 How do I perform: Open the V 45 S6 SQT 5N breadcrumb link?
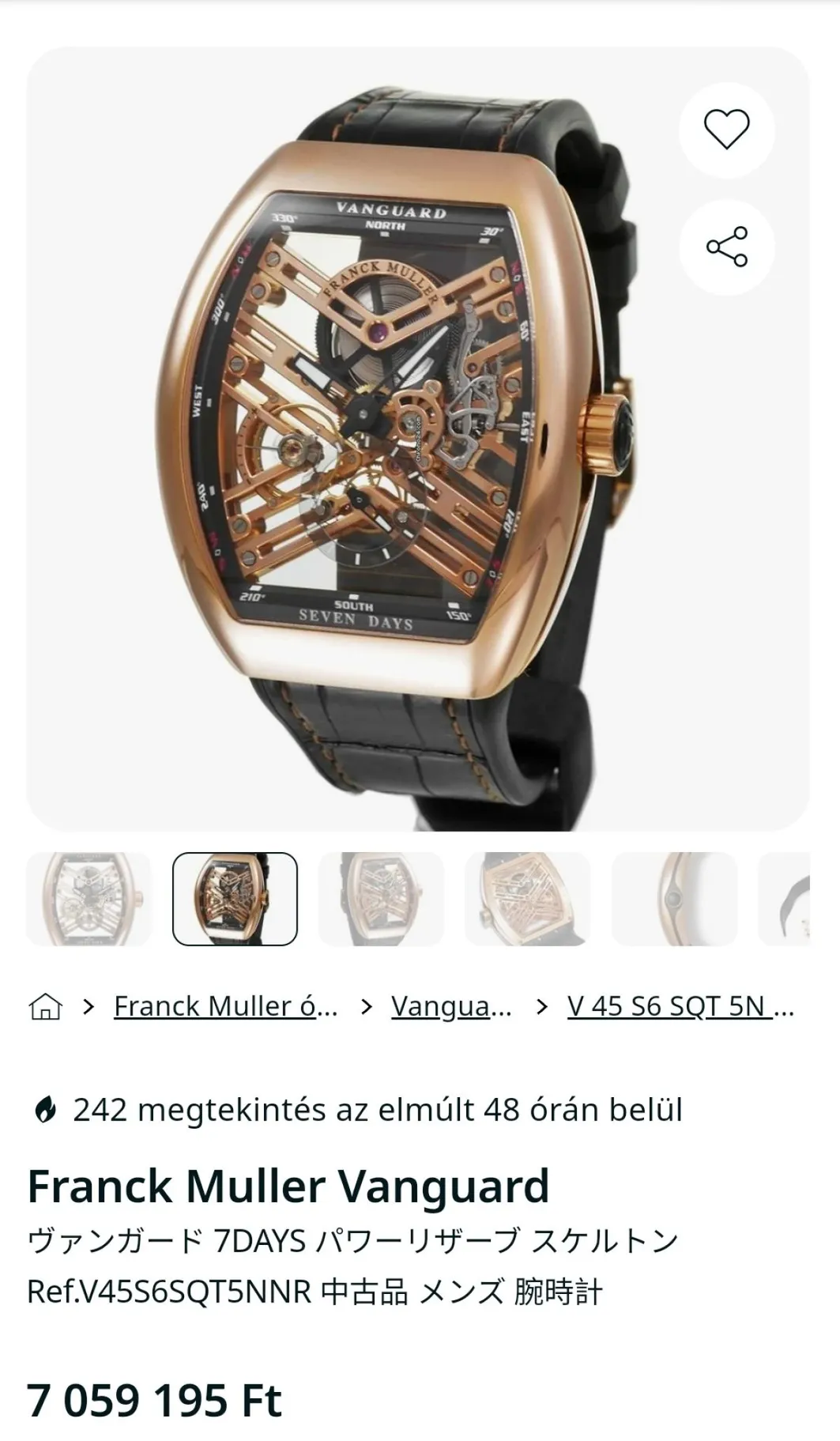coord(680,1006)
